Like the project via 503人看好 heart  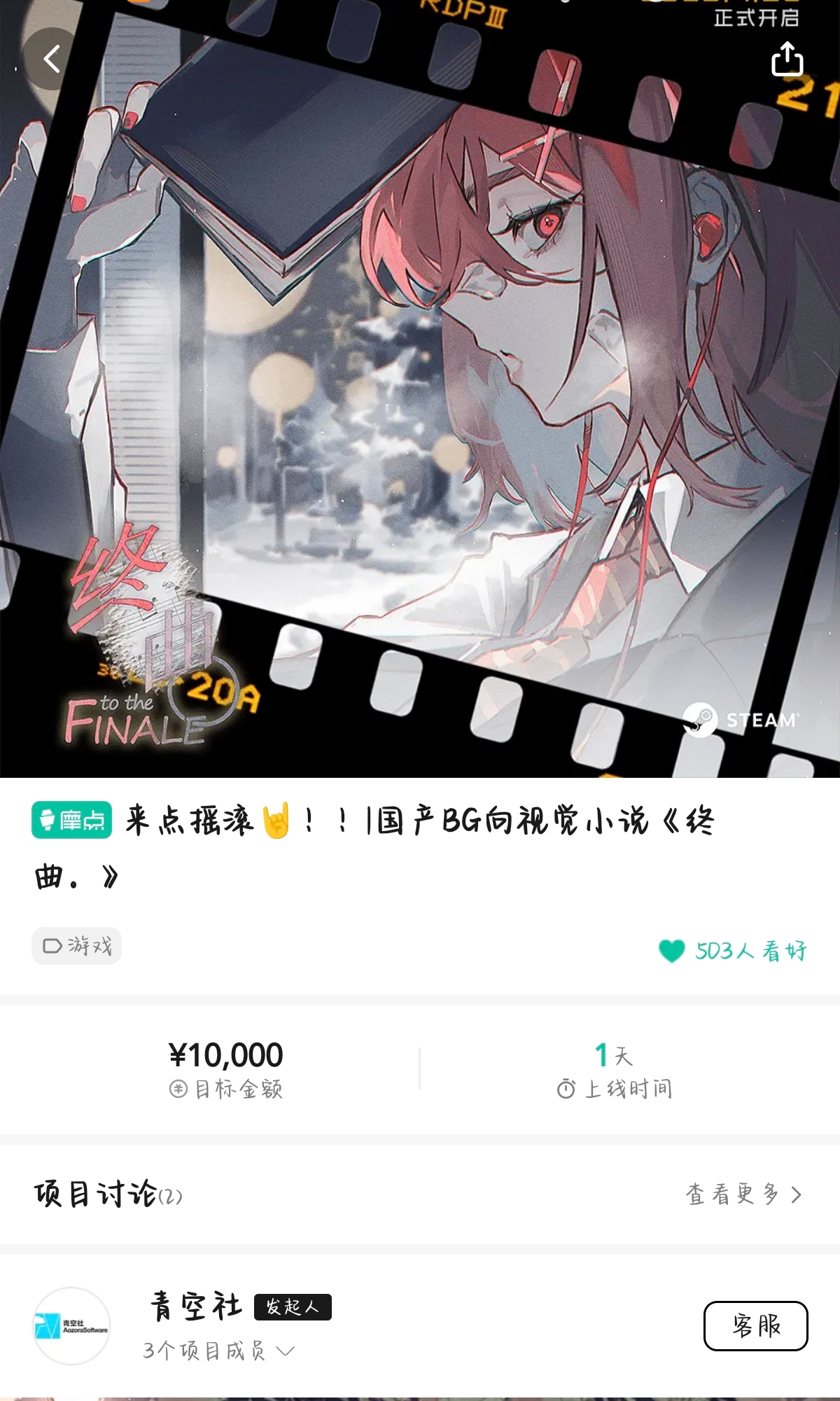pos(672,951)
